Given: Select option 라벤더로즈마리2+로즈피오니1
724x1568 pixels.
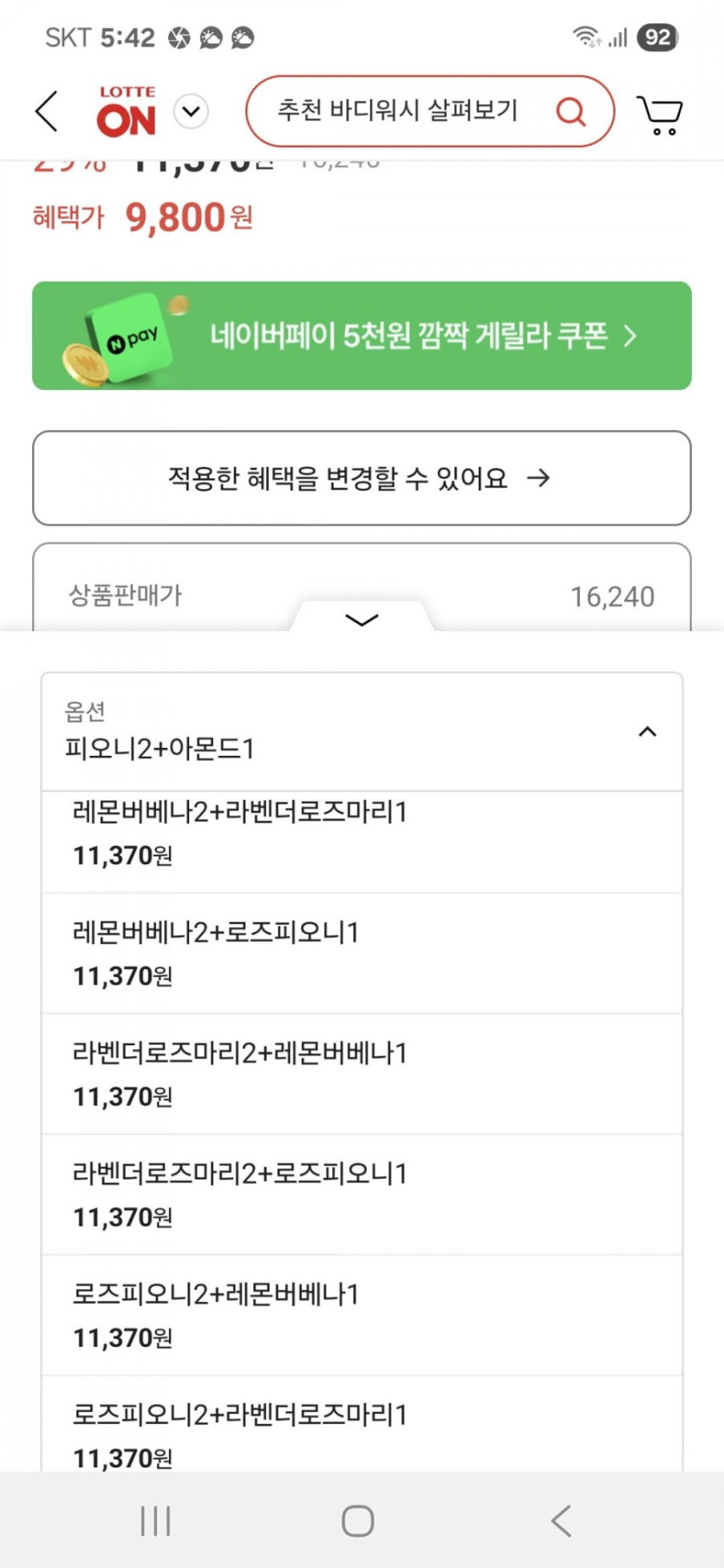Looking at the screenshot, I should point(362,1194).
